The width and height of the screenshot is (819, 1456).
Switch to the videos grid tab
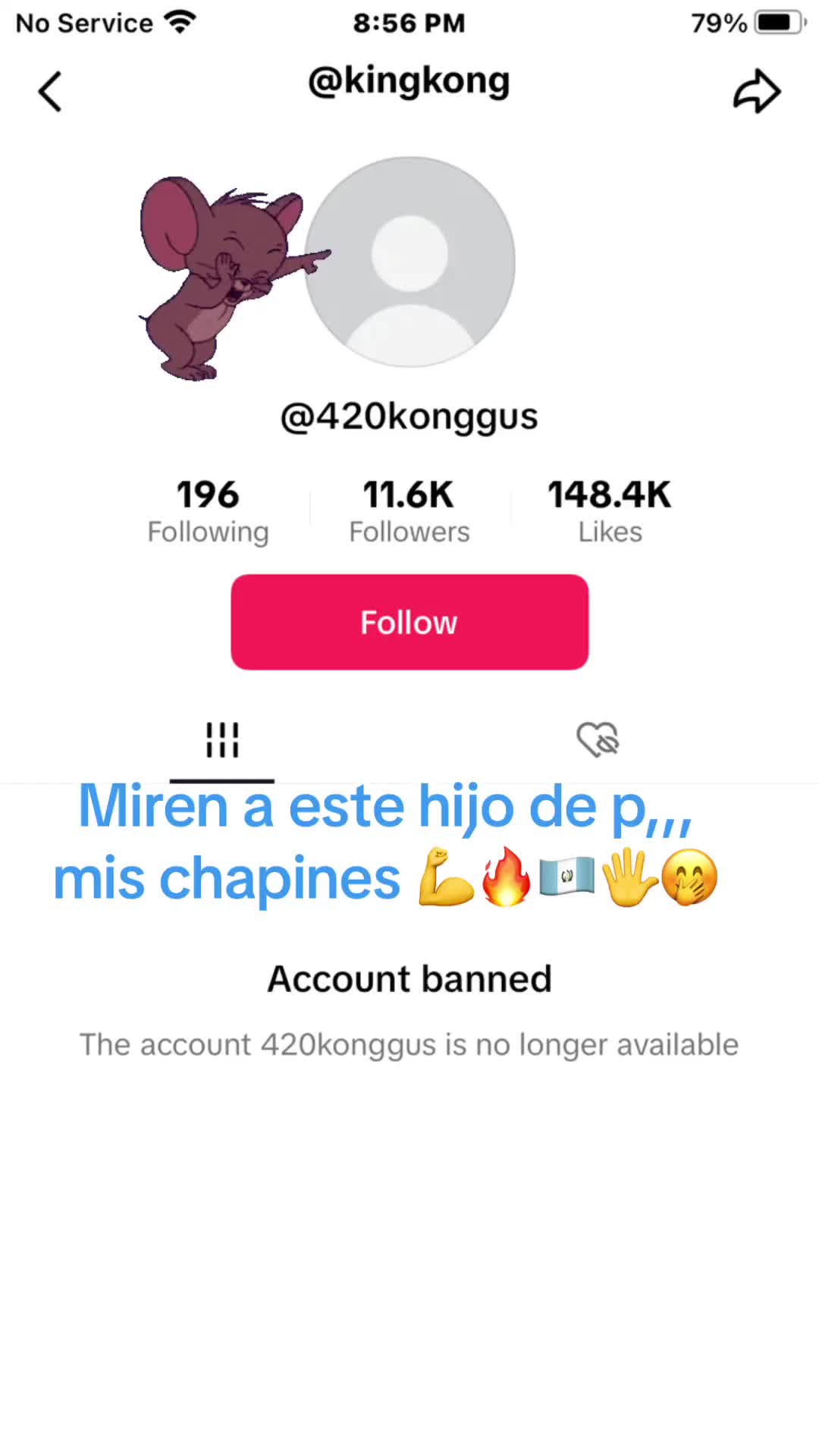pos(222,740)
